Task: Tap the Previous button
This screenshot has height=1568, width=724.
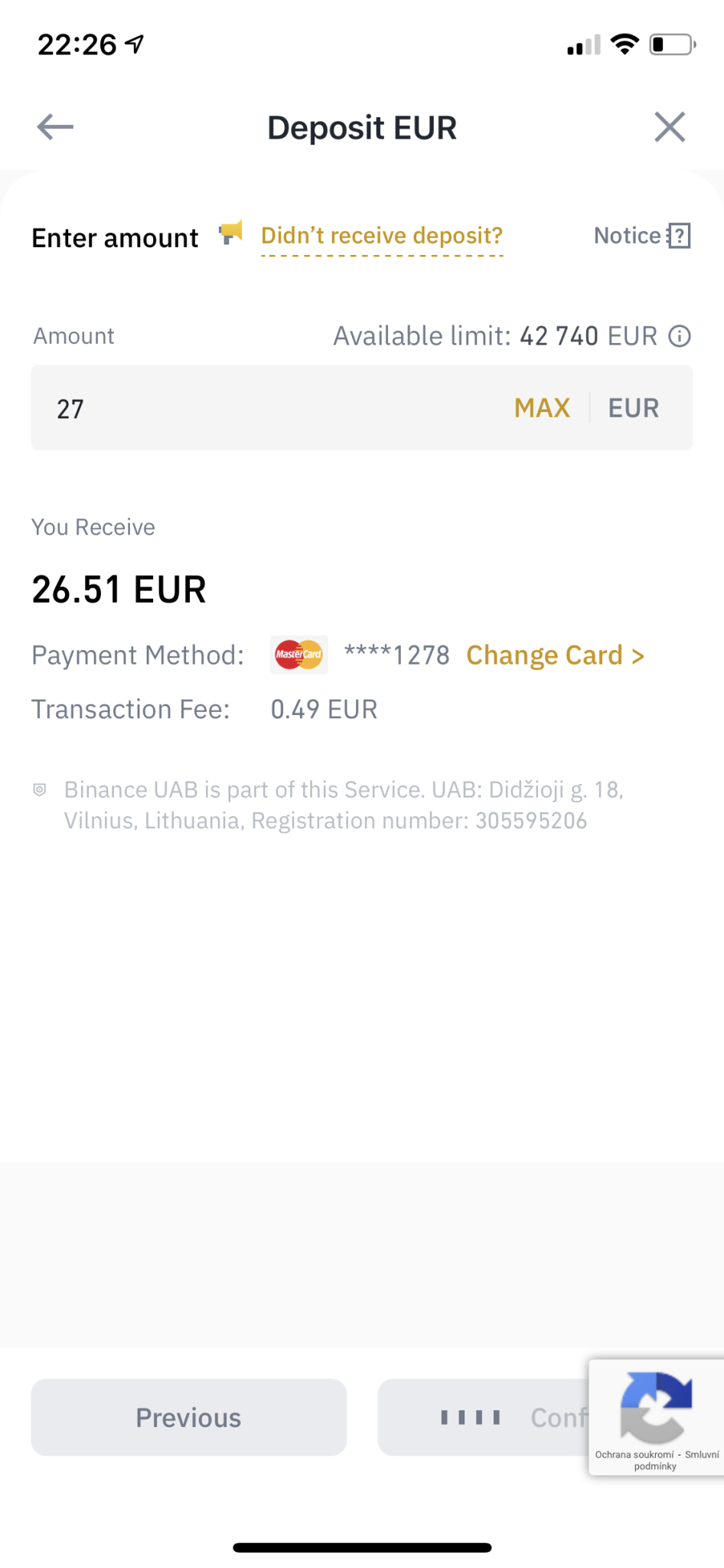Action: coord(188,1417)
